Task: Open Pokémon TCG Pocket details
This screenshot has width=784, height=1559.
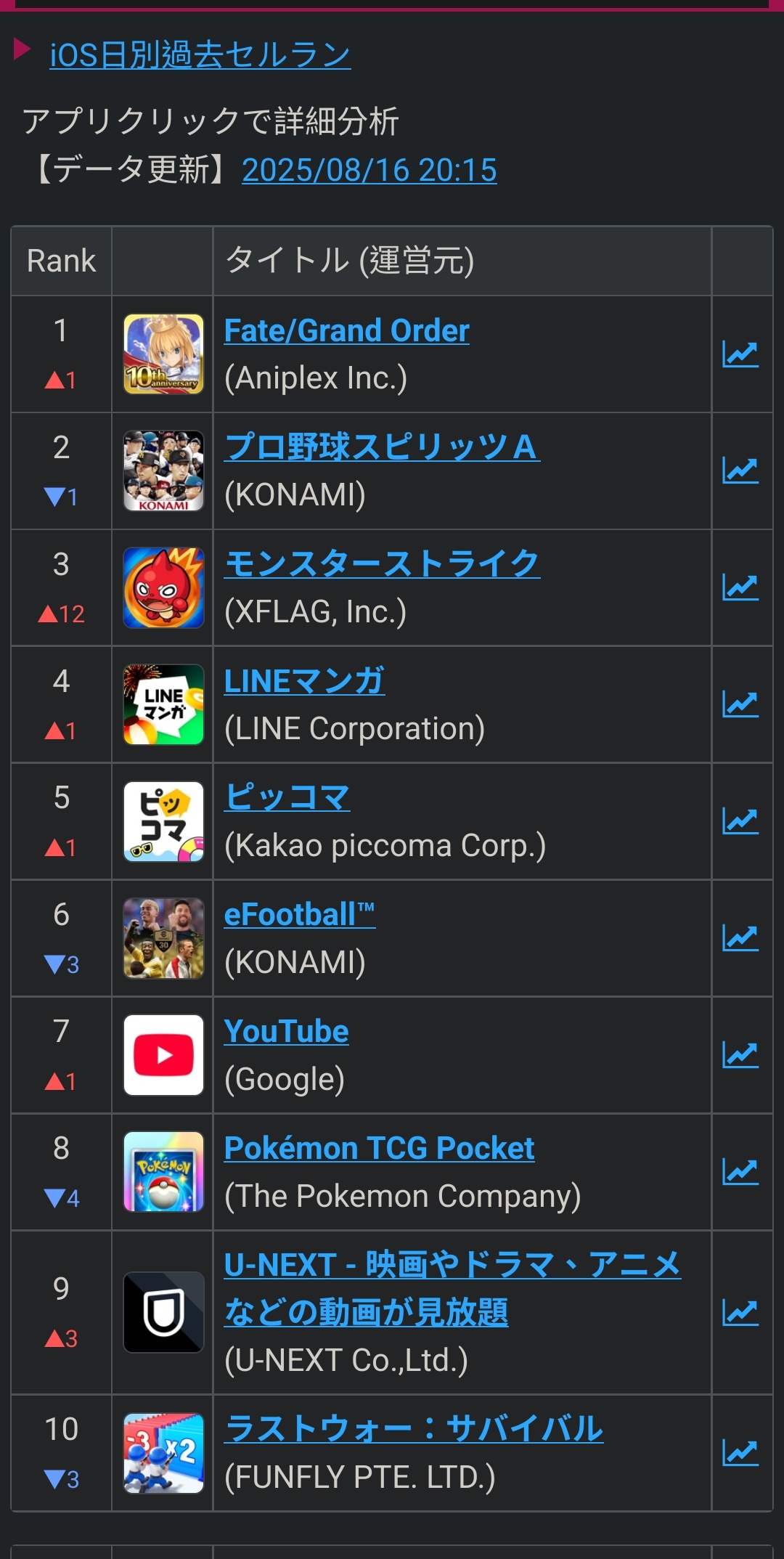Action: point(380,1148)
